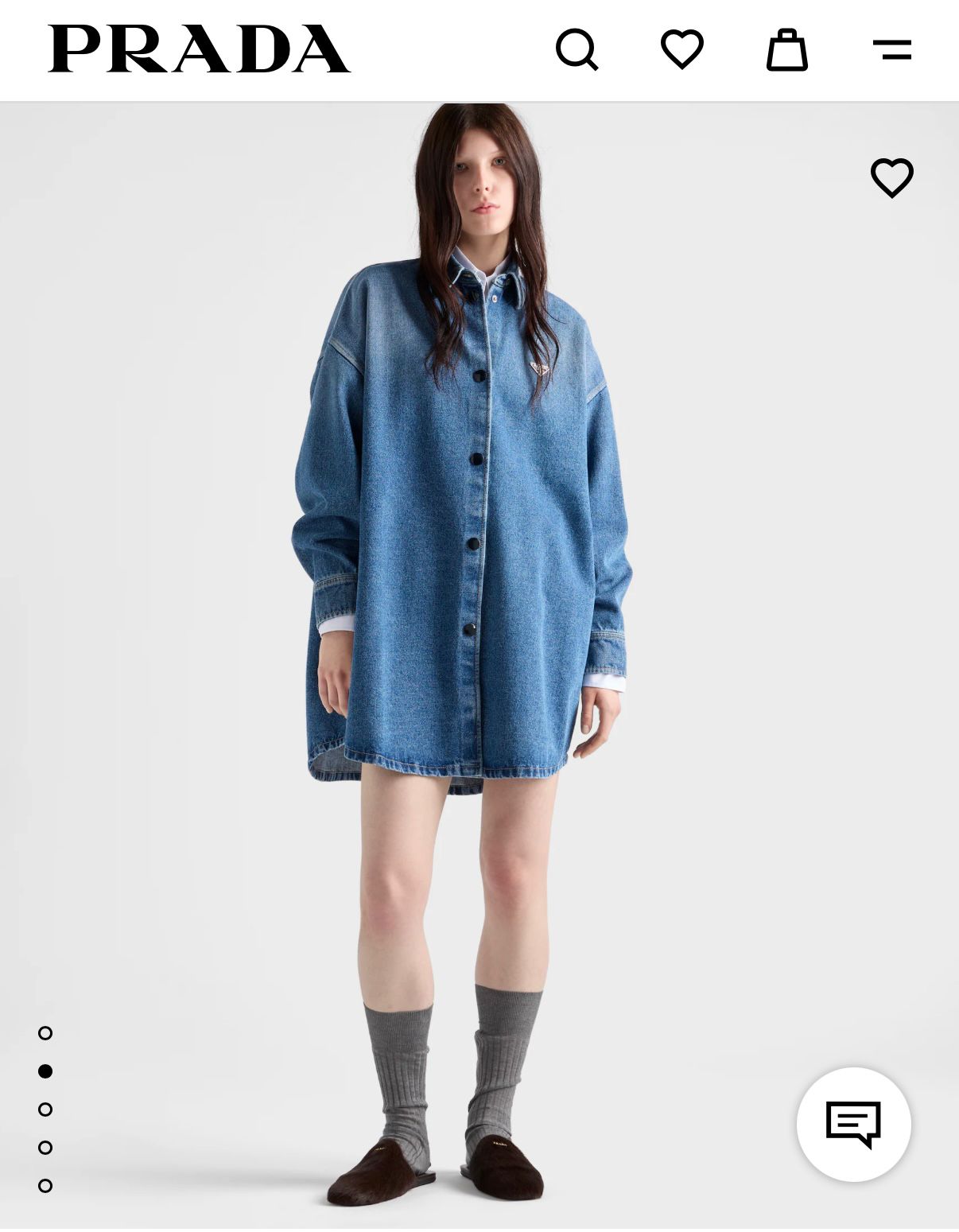Open the hamburger menu
The width and height of the screenshot is (959, 1232).
point(891,49)
